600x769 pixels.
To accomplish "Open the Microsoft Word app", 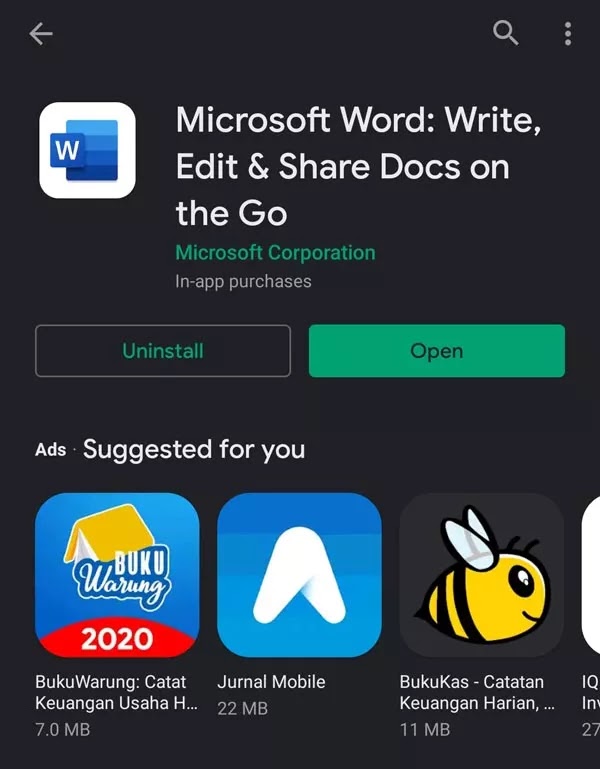I will [x=436, y=351].
